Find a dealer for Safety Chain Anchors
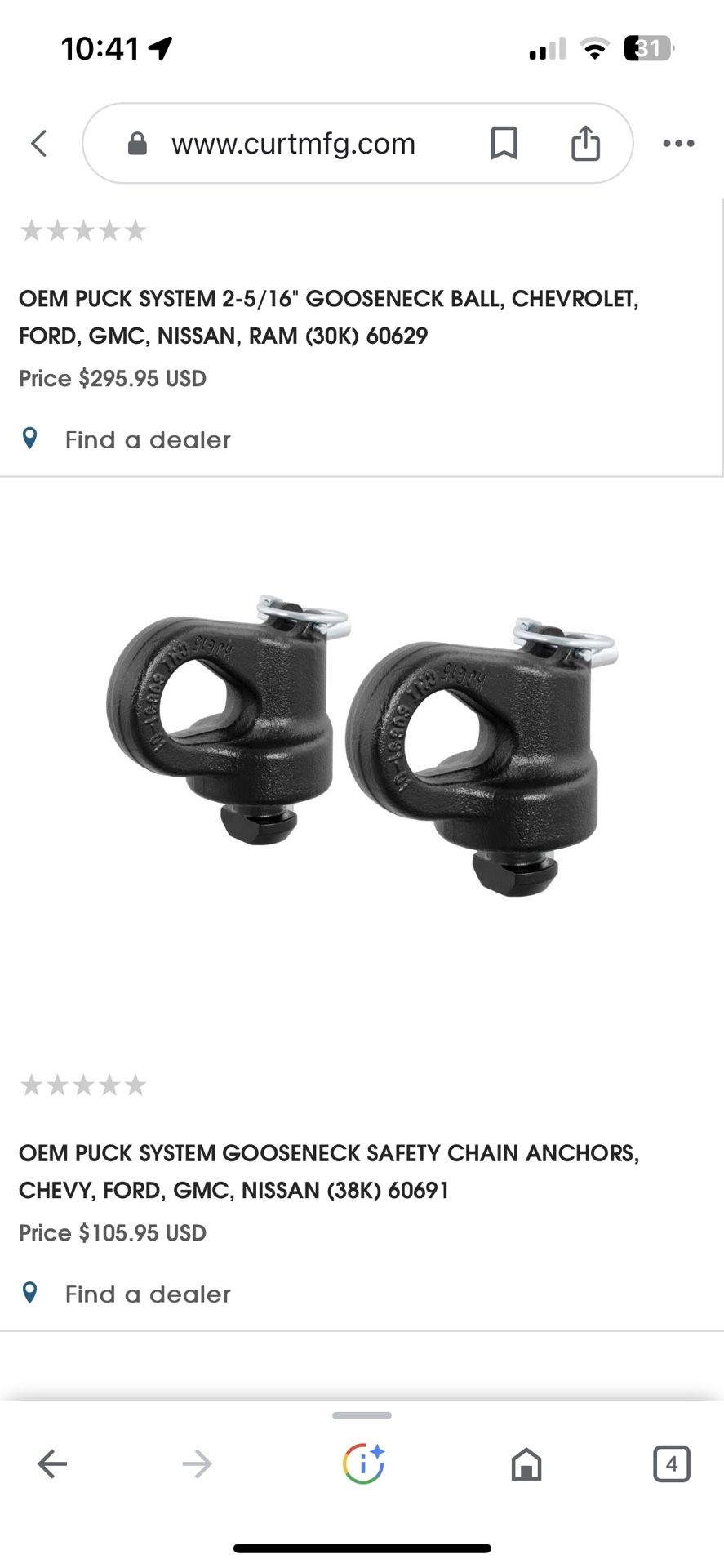The height and width of the screenshot is (1568, 724). pos(147,1294)
